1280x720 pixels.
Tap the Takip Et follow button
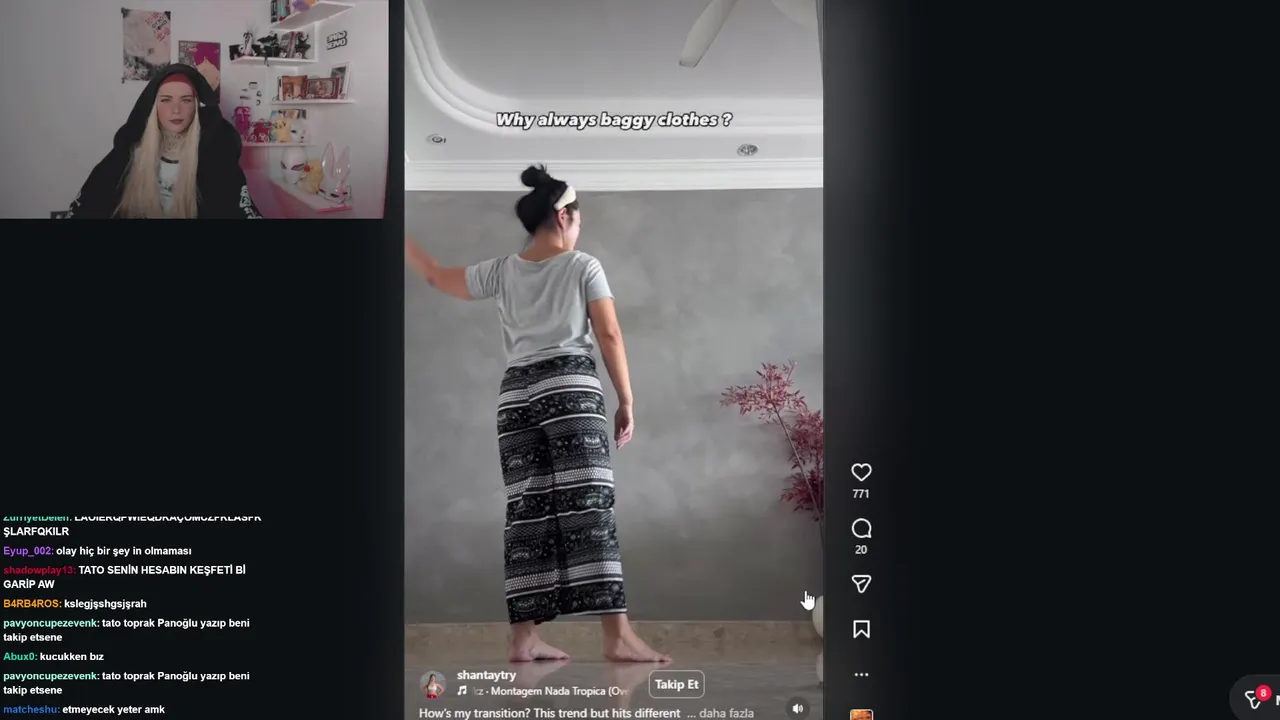pyautogui.click(x=677, y=684)
